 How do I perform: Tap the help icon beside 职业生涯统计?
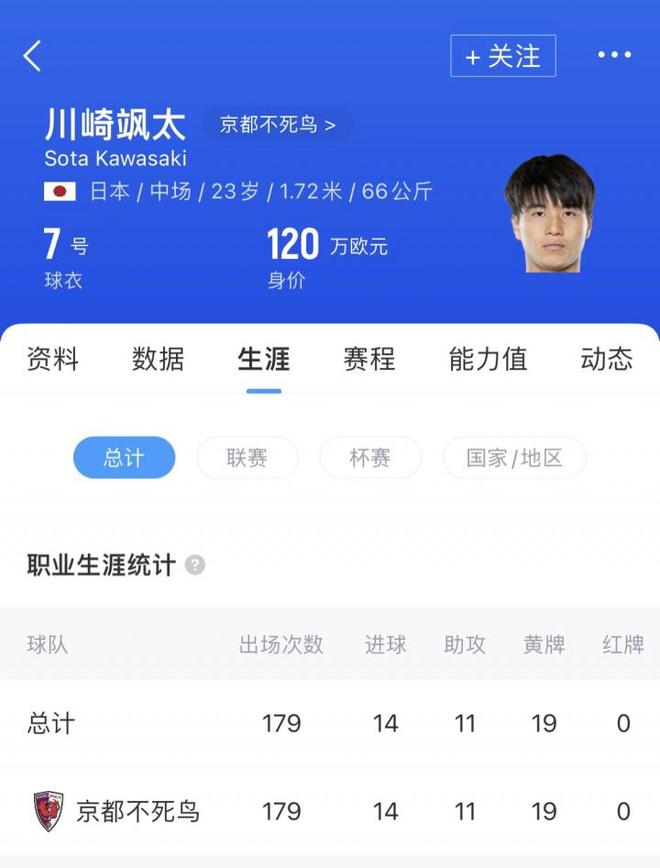pos(195,565)
